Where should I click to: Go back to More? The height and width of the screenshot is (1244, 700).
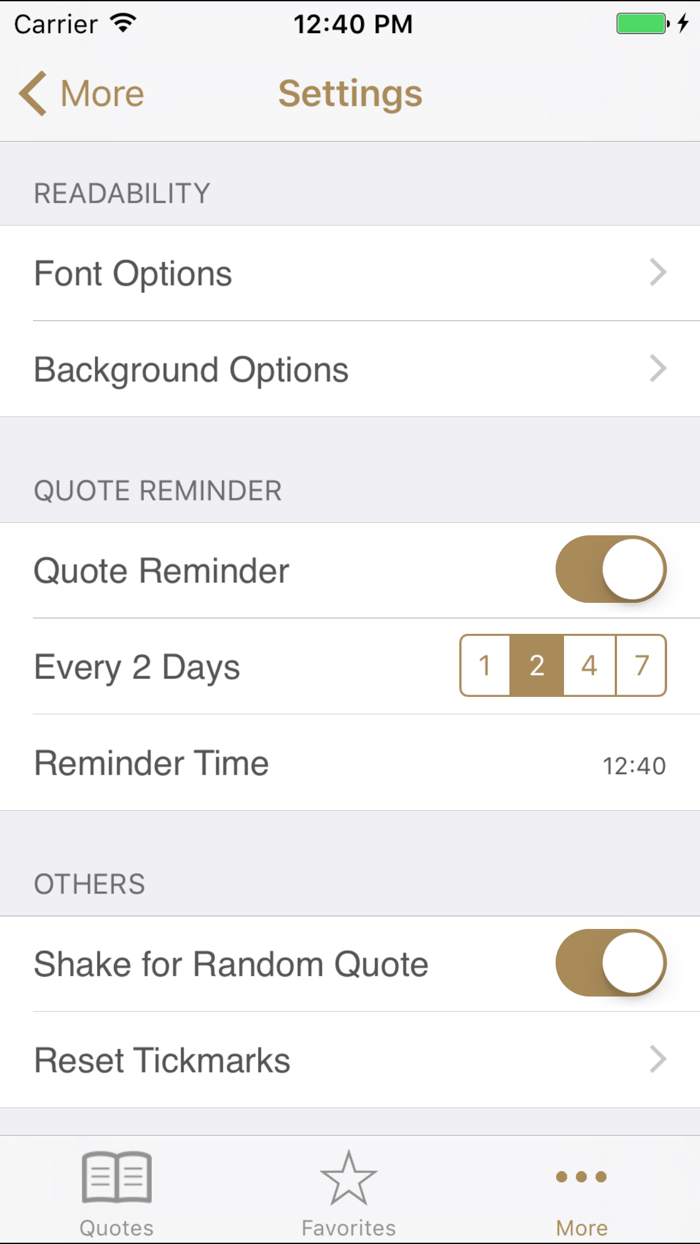tap(82, 94)
